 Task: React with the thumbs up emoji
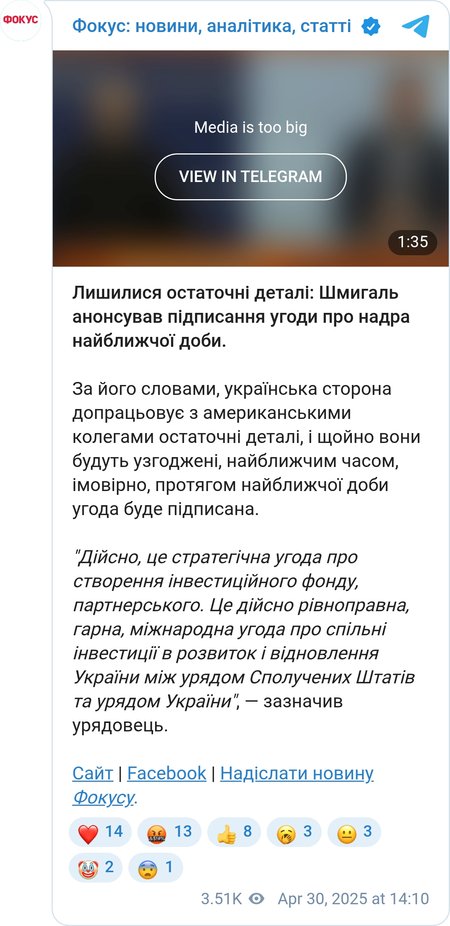pyautogui.click(x=234, y=832)
